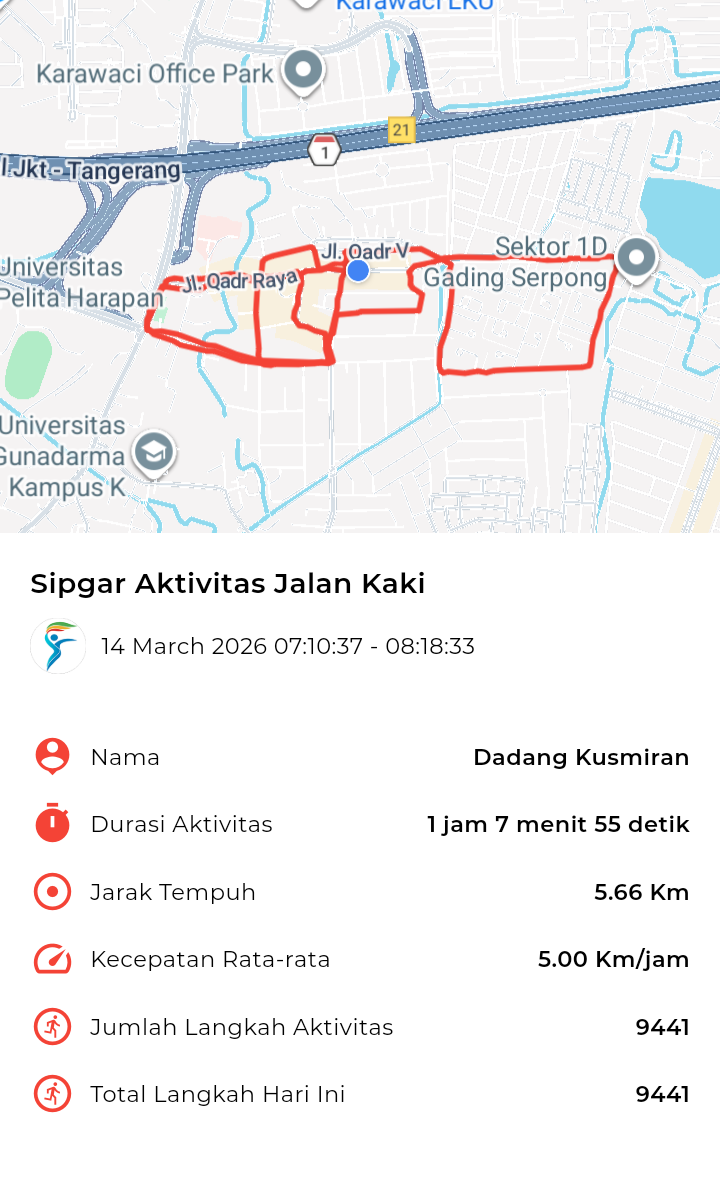720x1198 pixels.
Task: Tap the Karawaci Office Park map marker
Action: 303,71
